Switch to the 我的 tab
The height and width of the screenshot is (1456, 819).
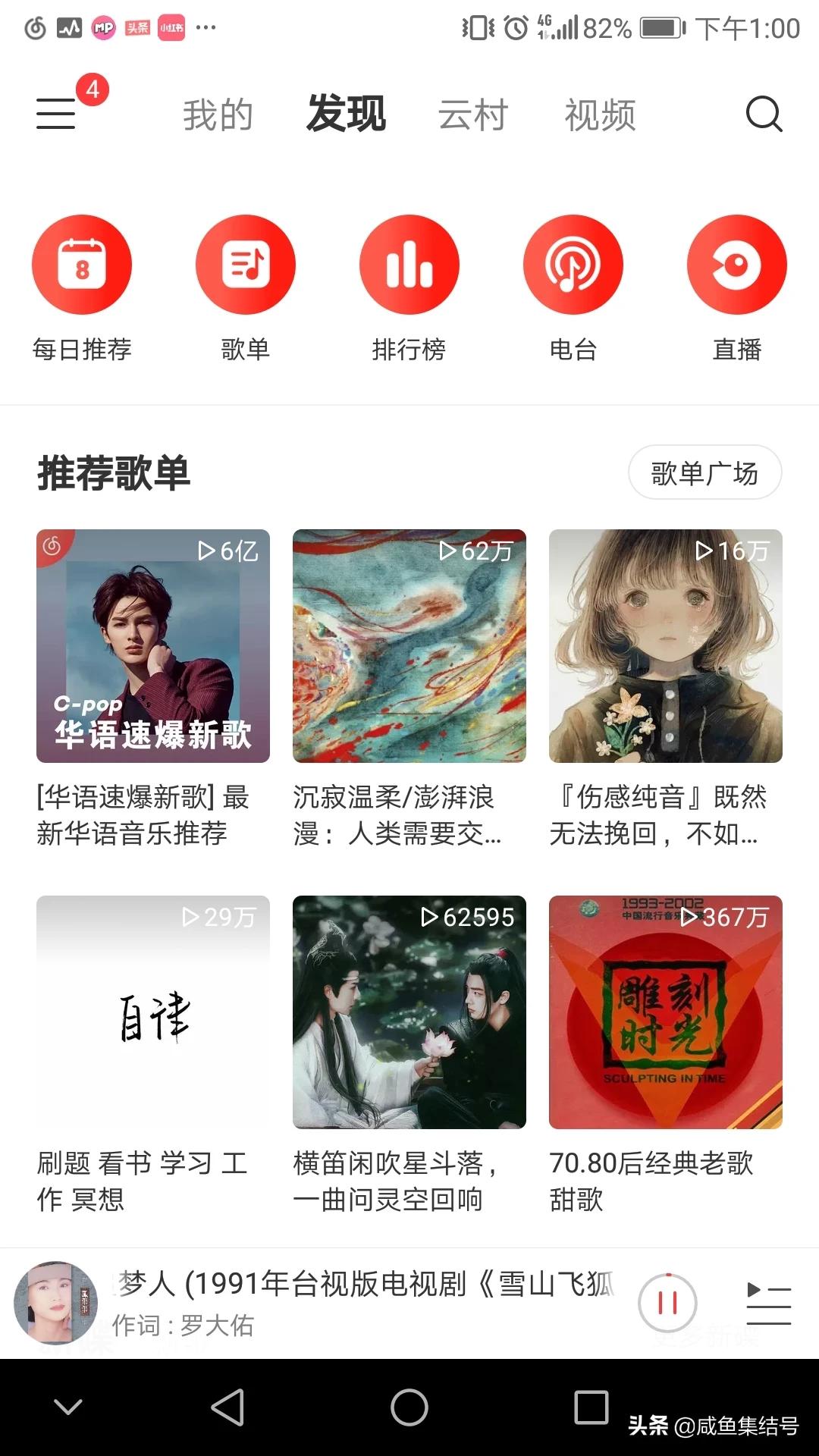(218, 115)
